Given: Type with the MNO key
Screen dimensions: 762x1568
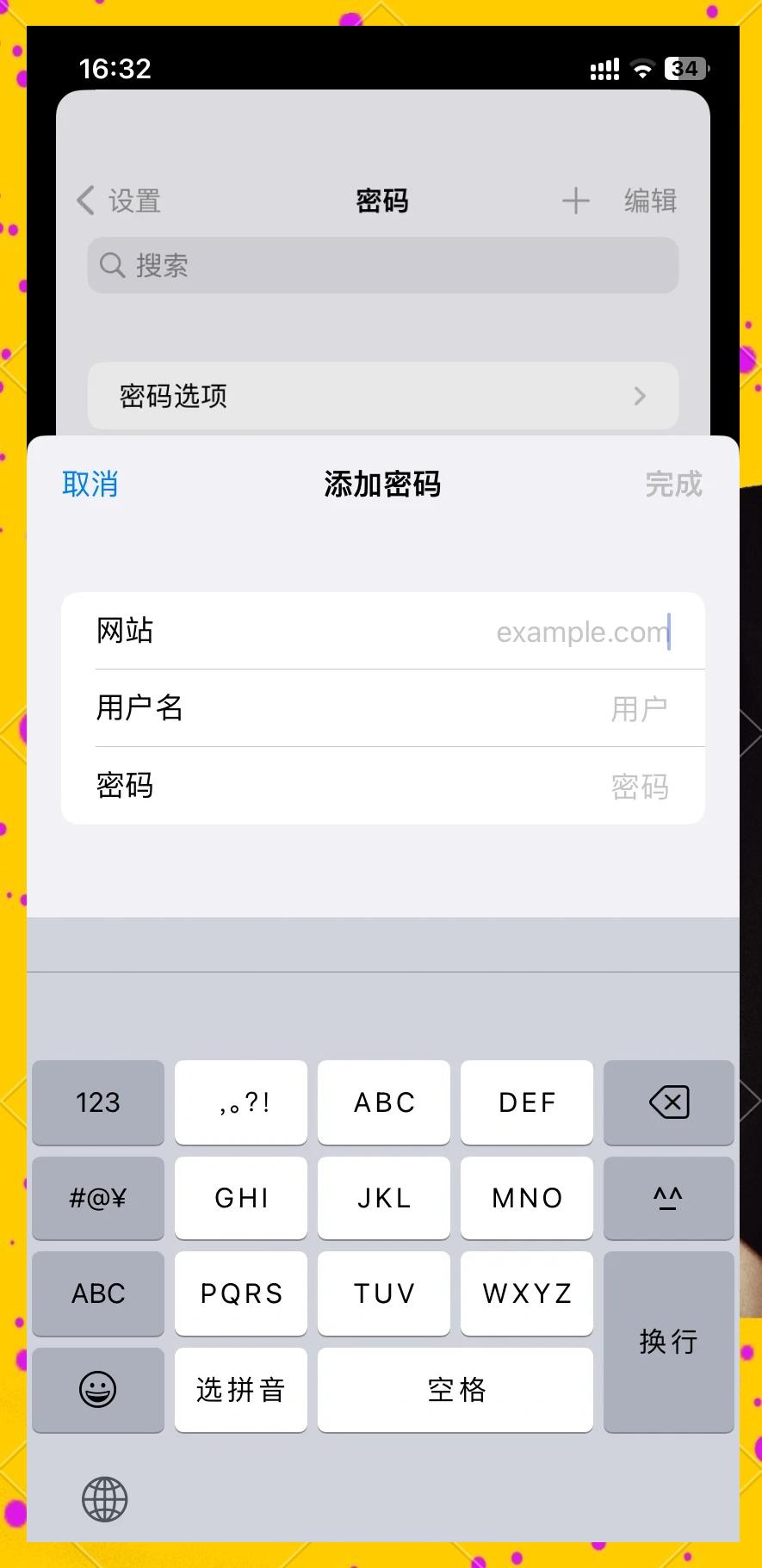Looking at the screenshot, I should (527, 1198).
